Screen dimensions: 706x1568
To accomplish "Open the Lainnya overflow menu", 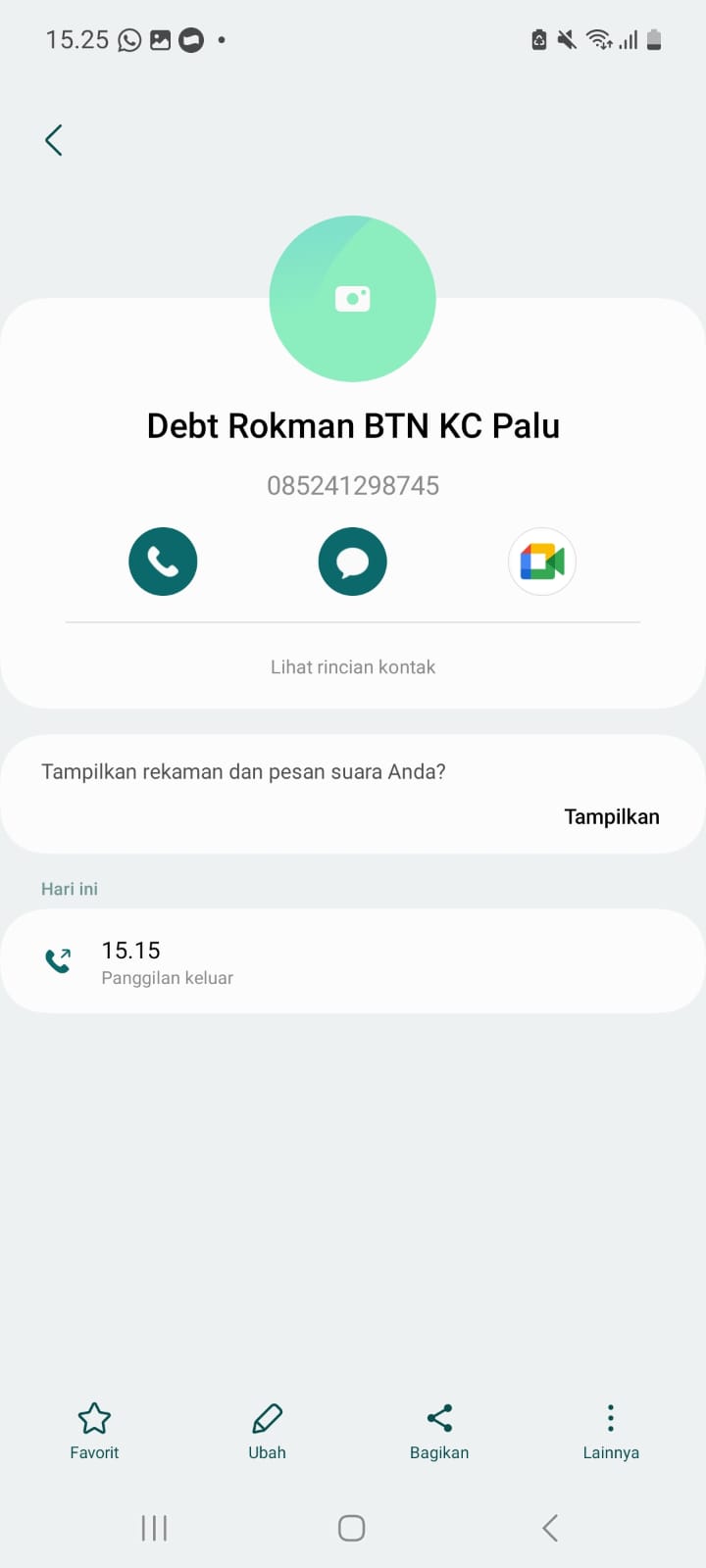I will (x=610, y=1431).
